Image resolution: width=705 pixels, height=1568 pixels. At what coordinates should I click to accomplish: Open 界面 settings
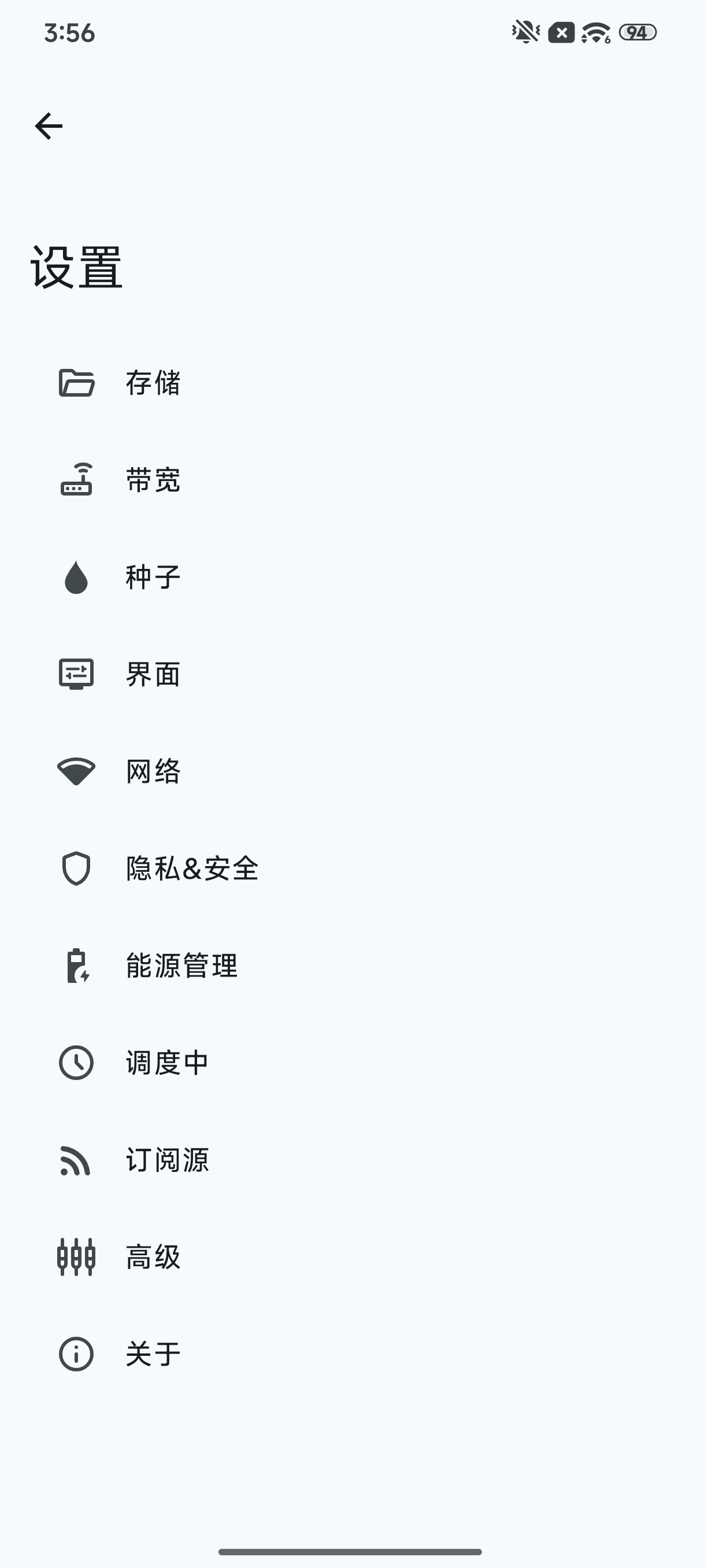click(352, 674)
